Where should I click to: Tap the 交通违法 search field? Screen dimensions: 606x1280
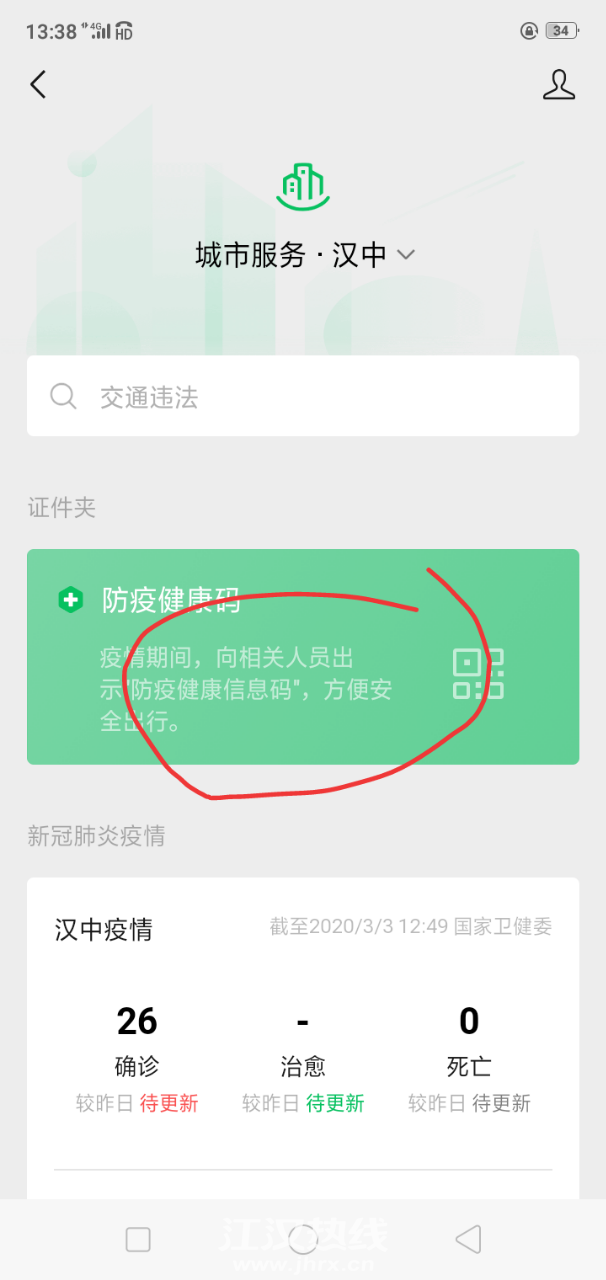click(x=302, y=397)
